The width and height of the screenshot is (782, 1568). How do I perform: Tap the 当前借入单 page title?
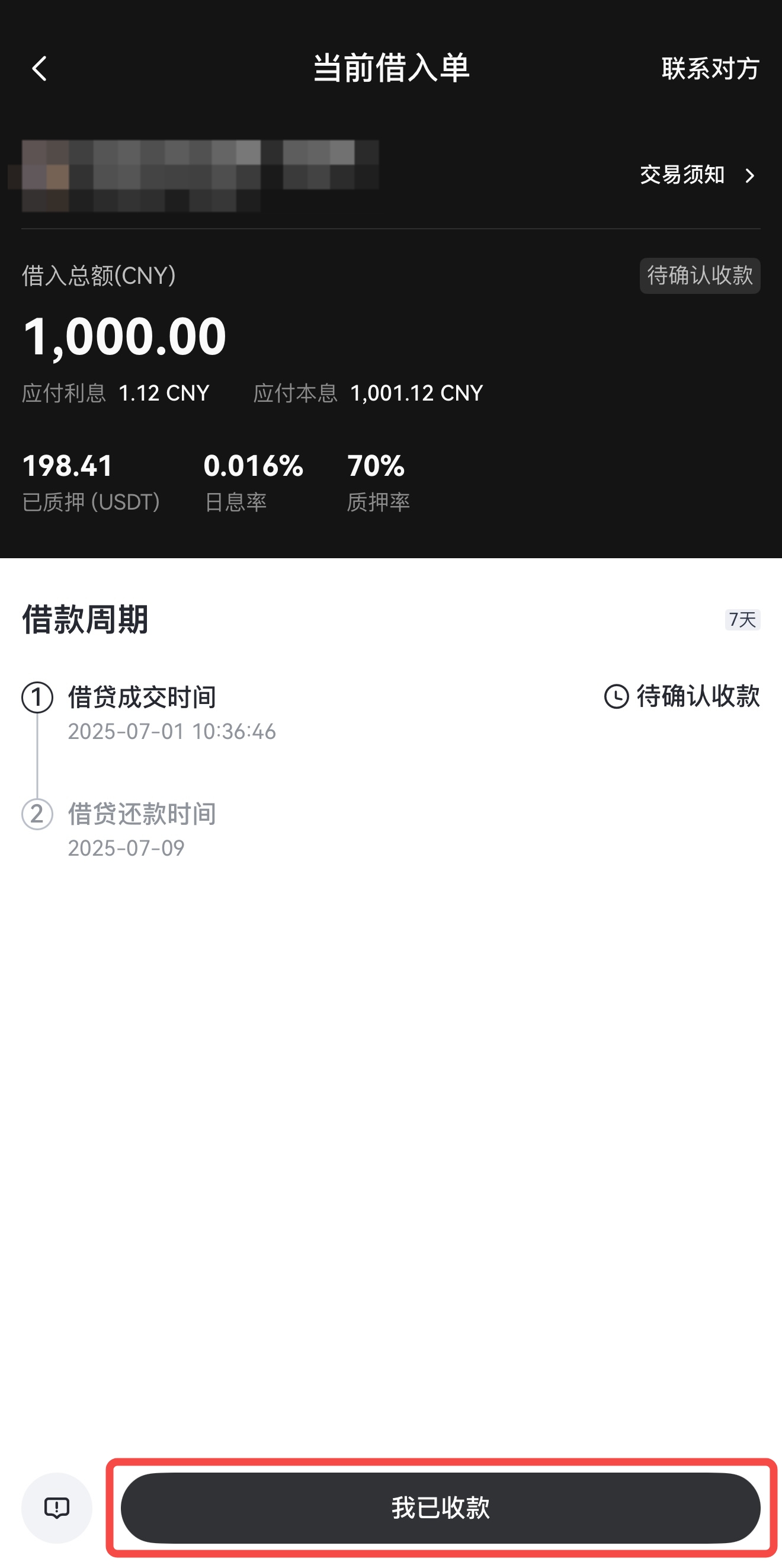coord(390,67)
